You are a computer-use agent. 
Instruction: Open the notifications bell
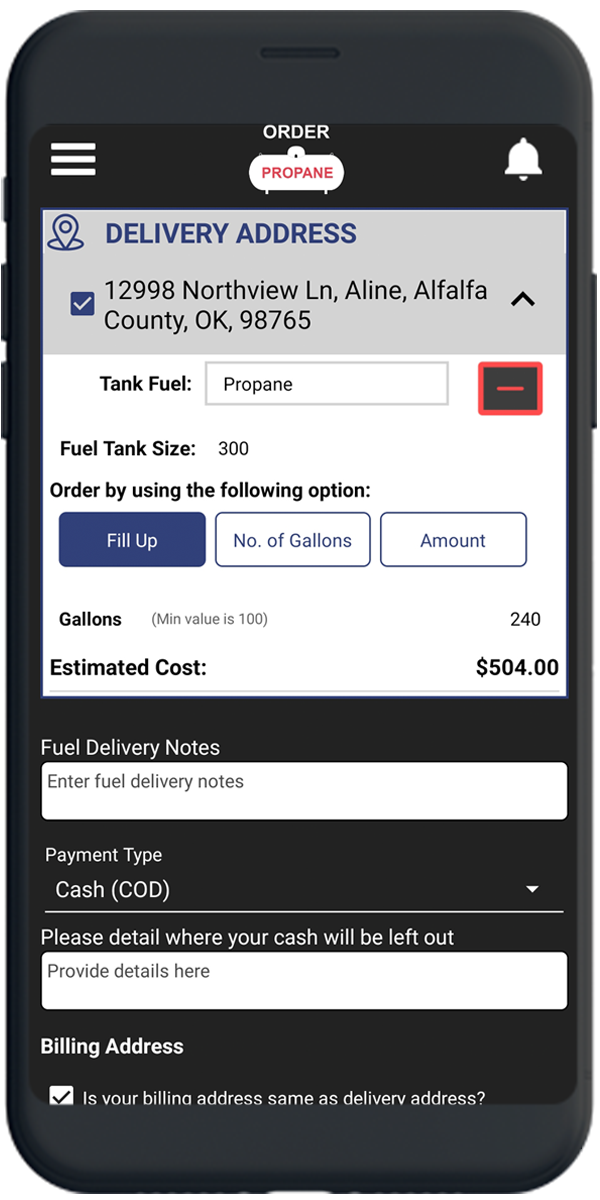(523, 160)
